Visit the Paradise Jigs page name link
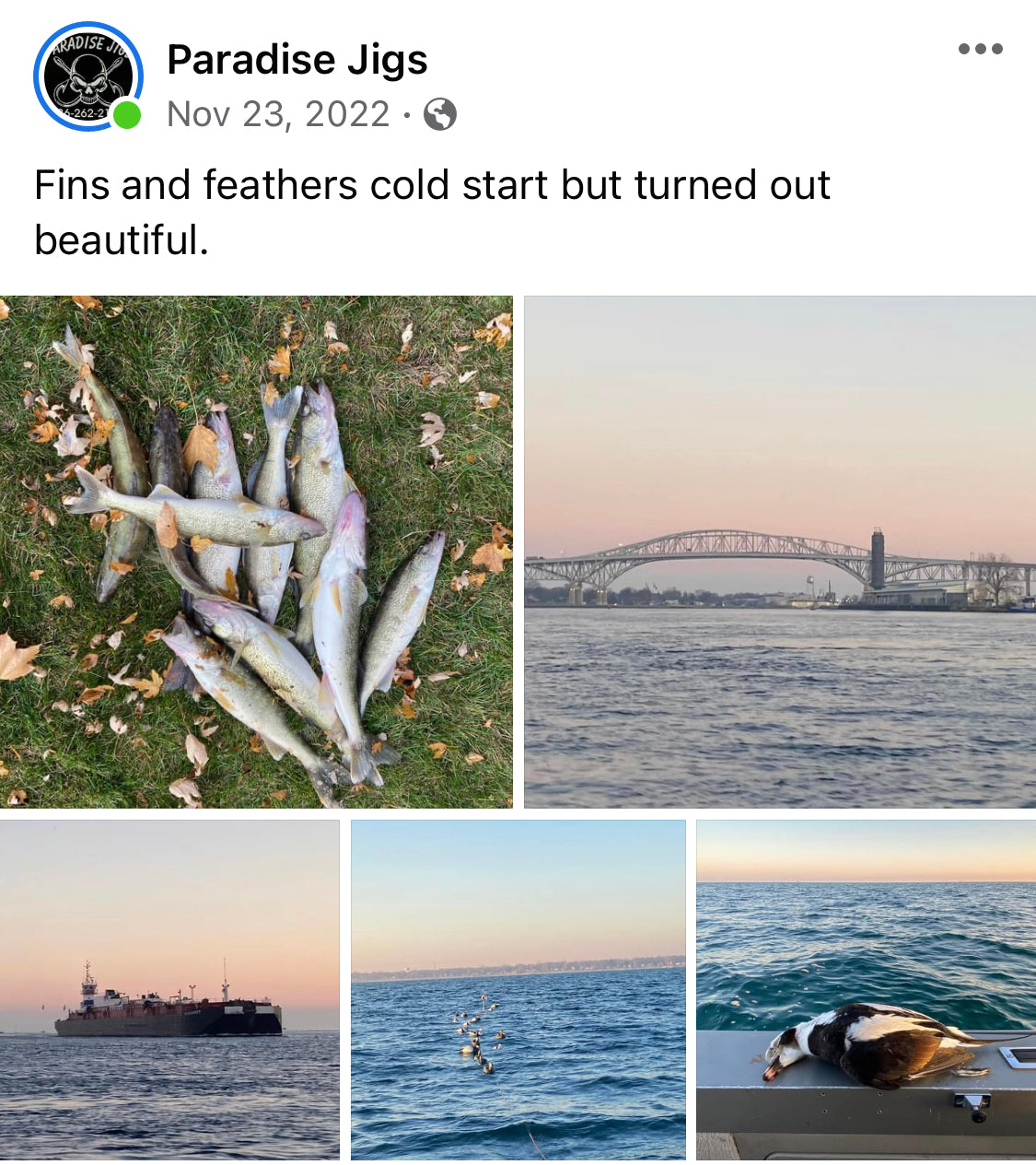The width and height of the screenshot is (1036, 1165). click(297, 60)
